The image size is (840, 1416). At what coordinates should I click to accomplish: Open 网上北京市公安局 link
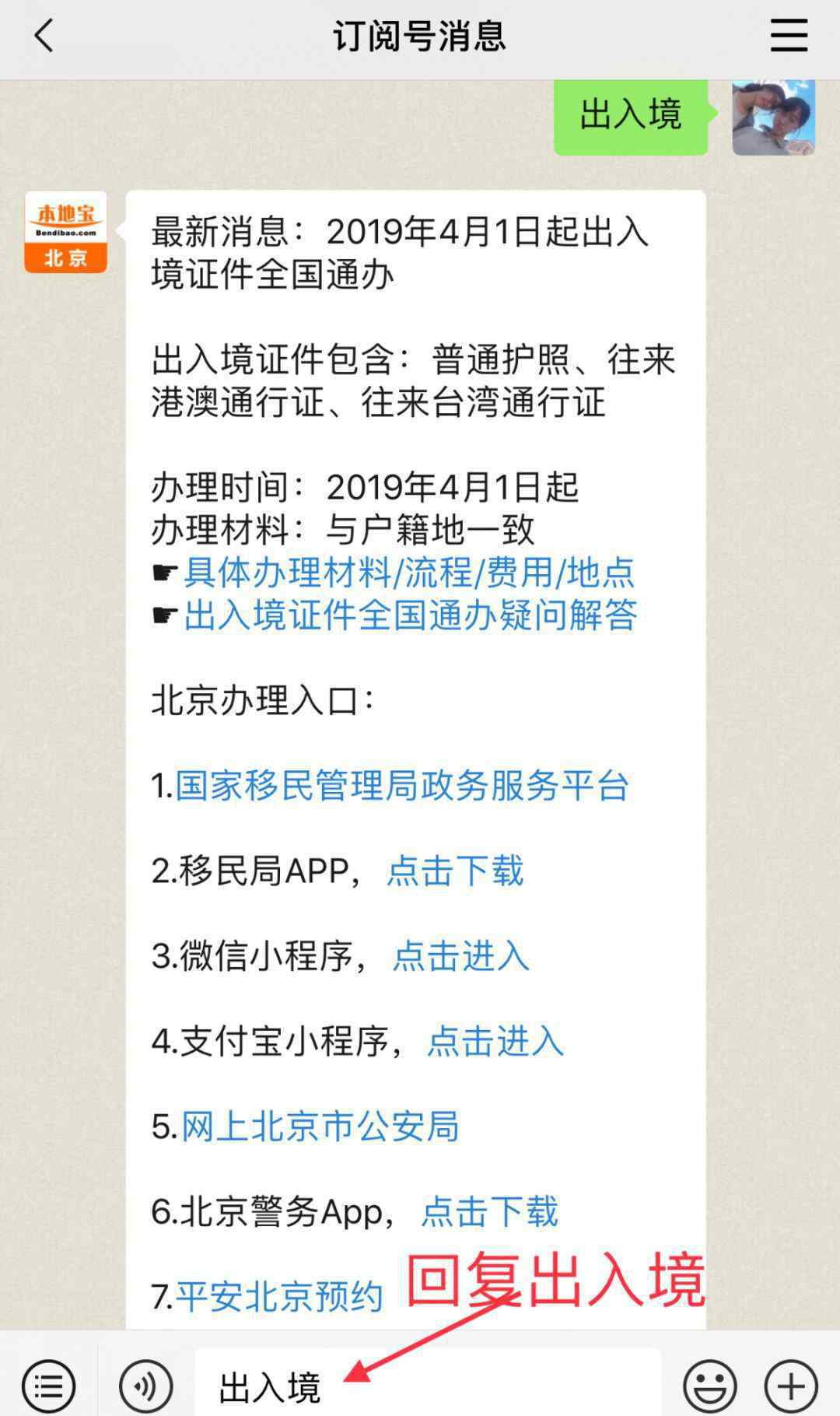point(320,1126)
